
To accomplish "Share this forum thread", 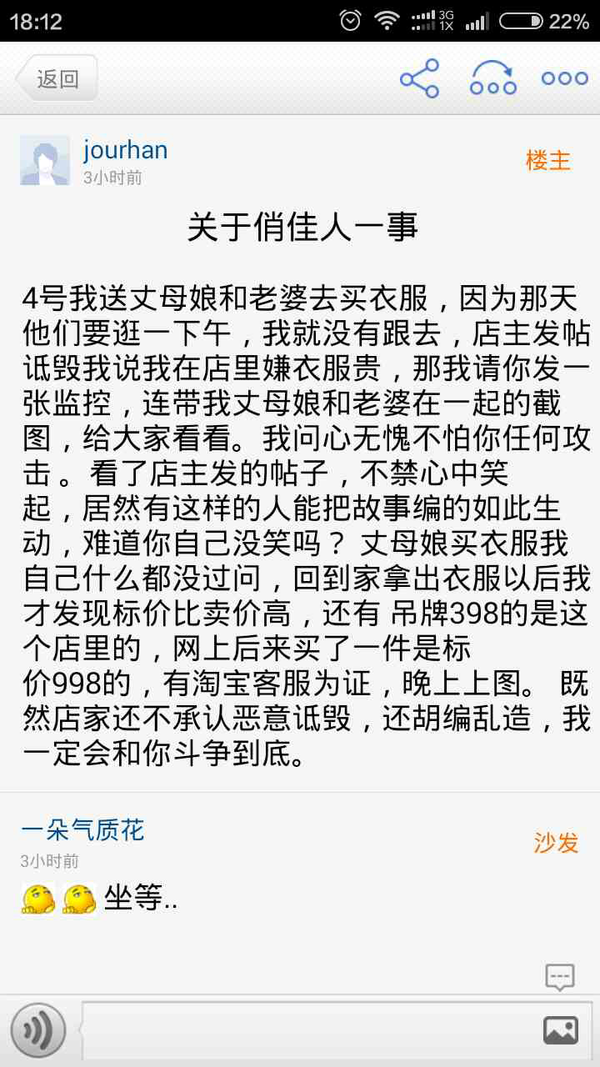I will click(419, 79).
